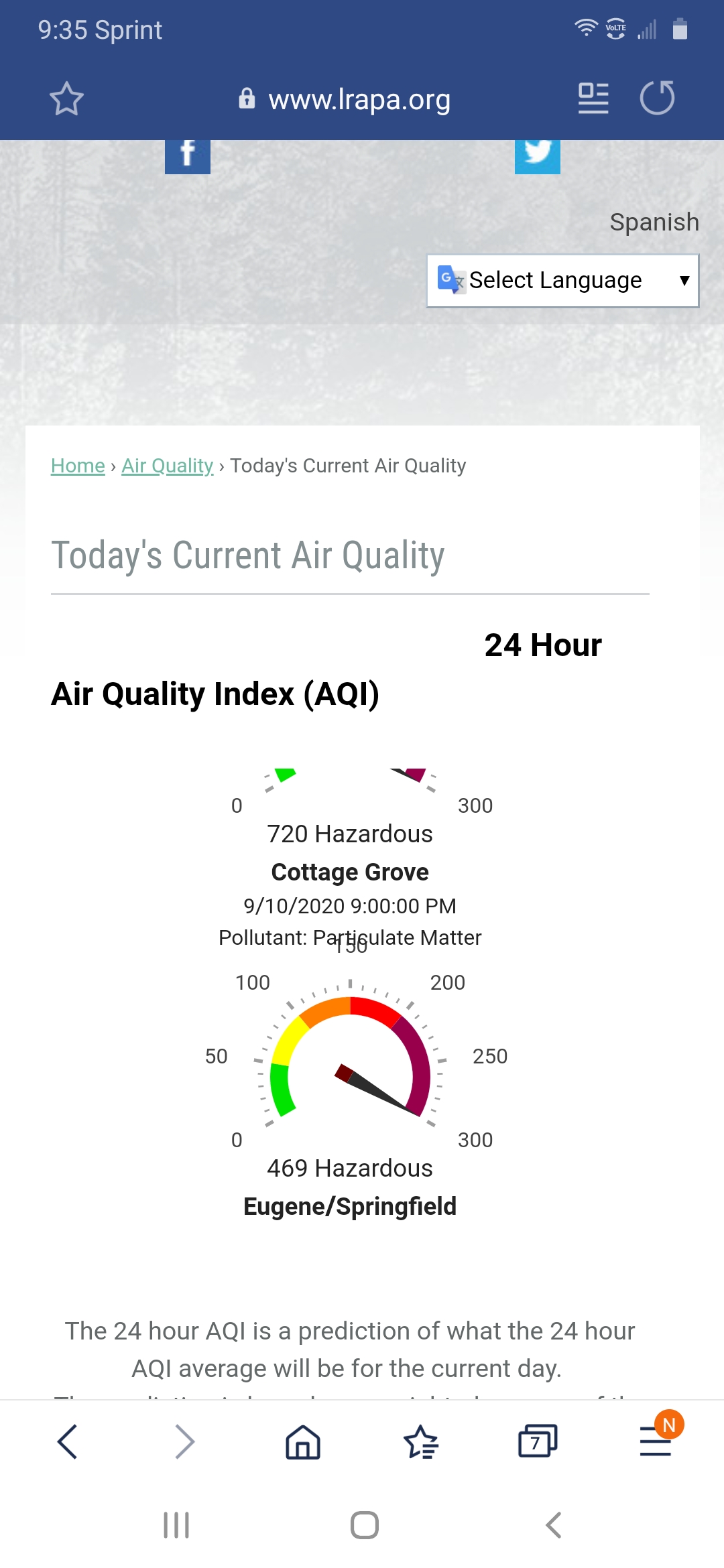Open the bookmarks list
Image resolution: width=724 pixels, height=1568 pixels.
[x=421, y=1441]
